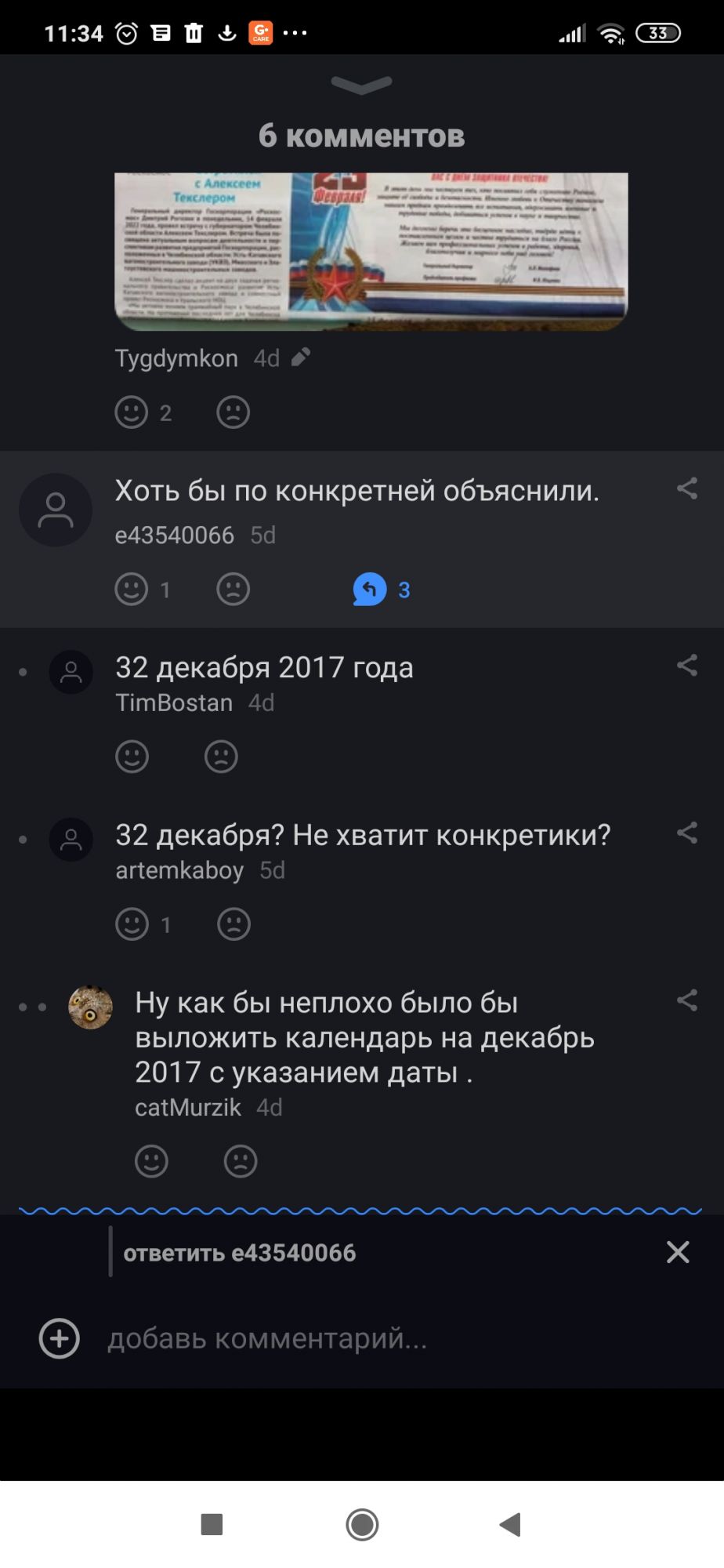
Task: Go back using the system navigation arrow
Action: tap(510, 1525)
